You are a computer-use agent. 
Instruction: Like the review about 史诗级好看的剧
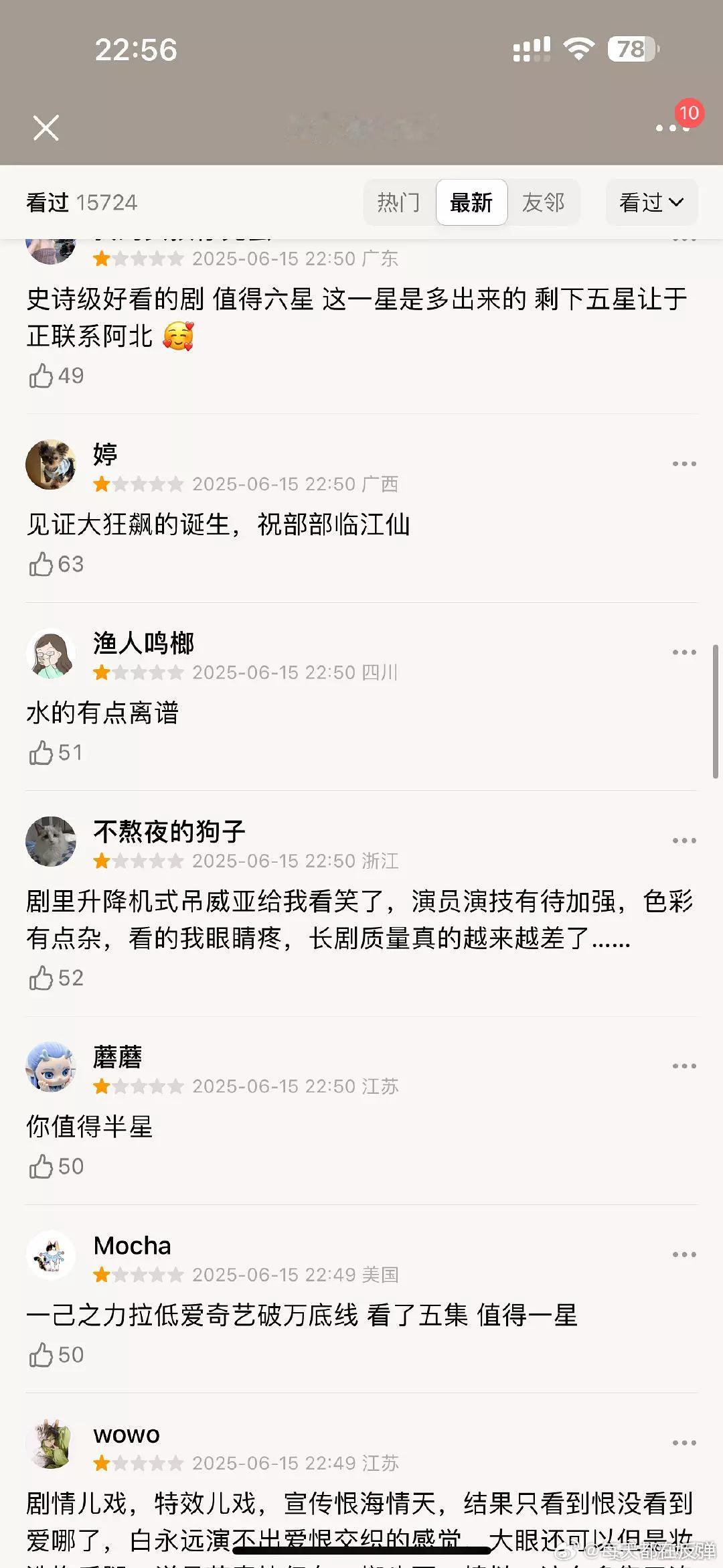[42, 376]
